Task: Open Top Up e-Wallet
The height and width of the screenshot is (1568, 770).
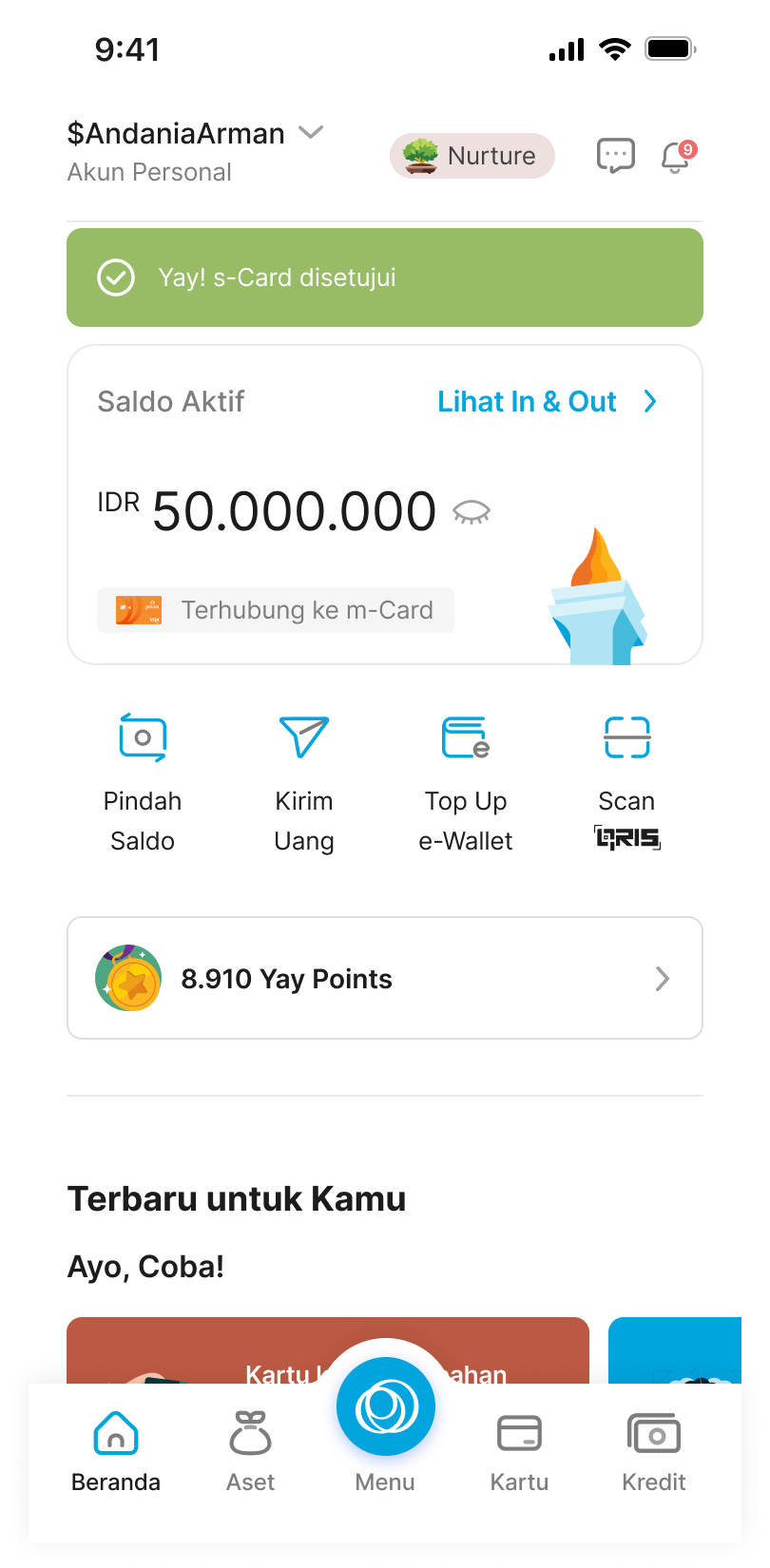Action: pos(466,779)
